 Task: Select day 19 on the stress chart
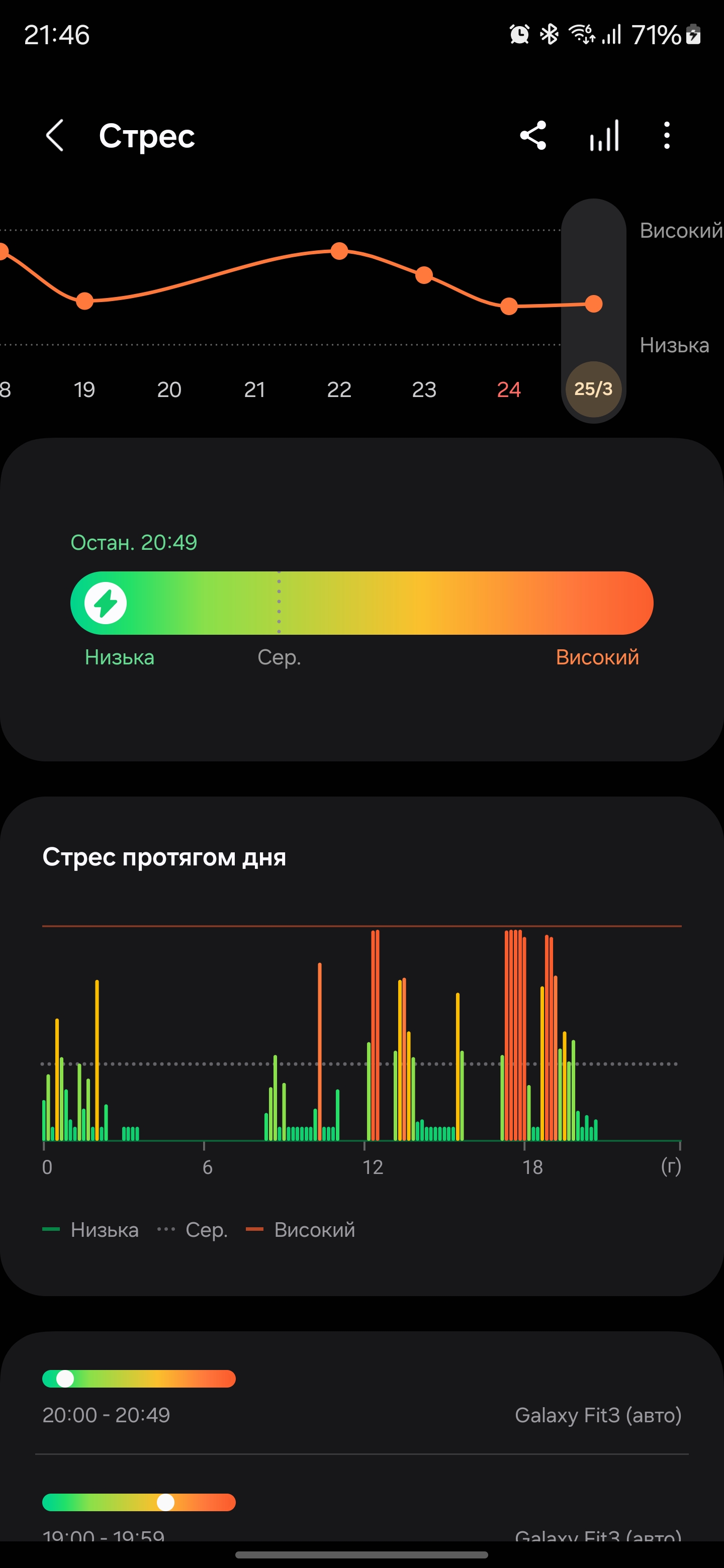[84, 389]
